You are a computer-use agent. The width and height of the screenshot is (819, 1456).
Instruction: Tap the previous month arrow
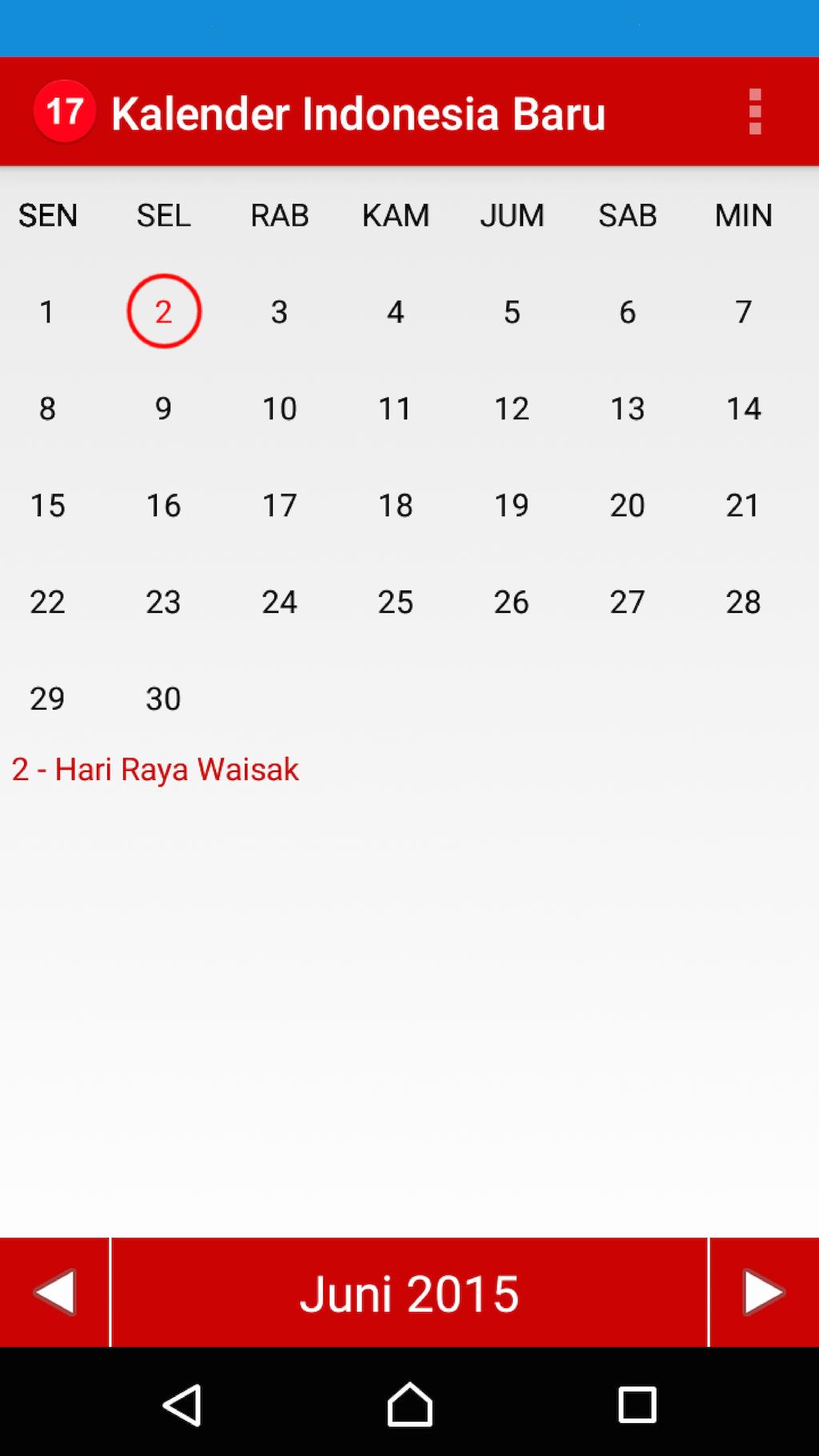(x=53, y=1290)
